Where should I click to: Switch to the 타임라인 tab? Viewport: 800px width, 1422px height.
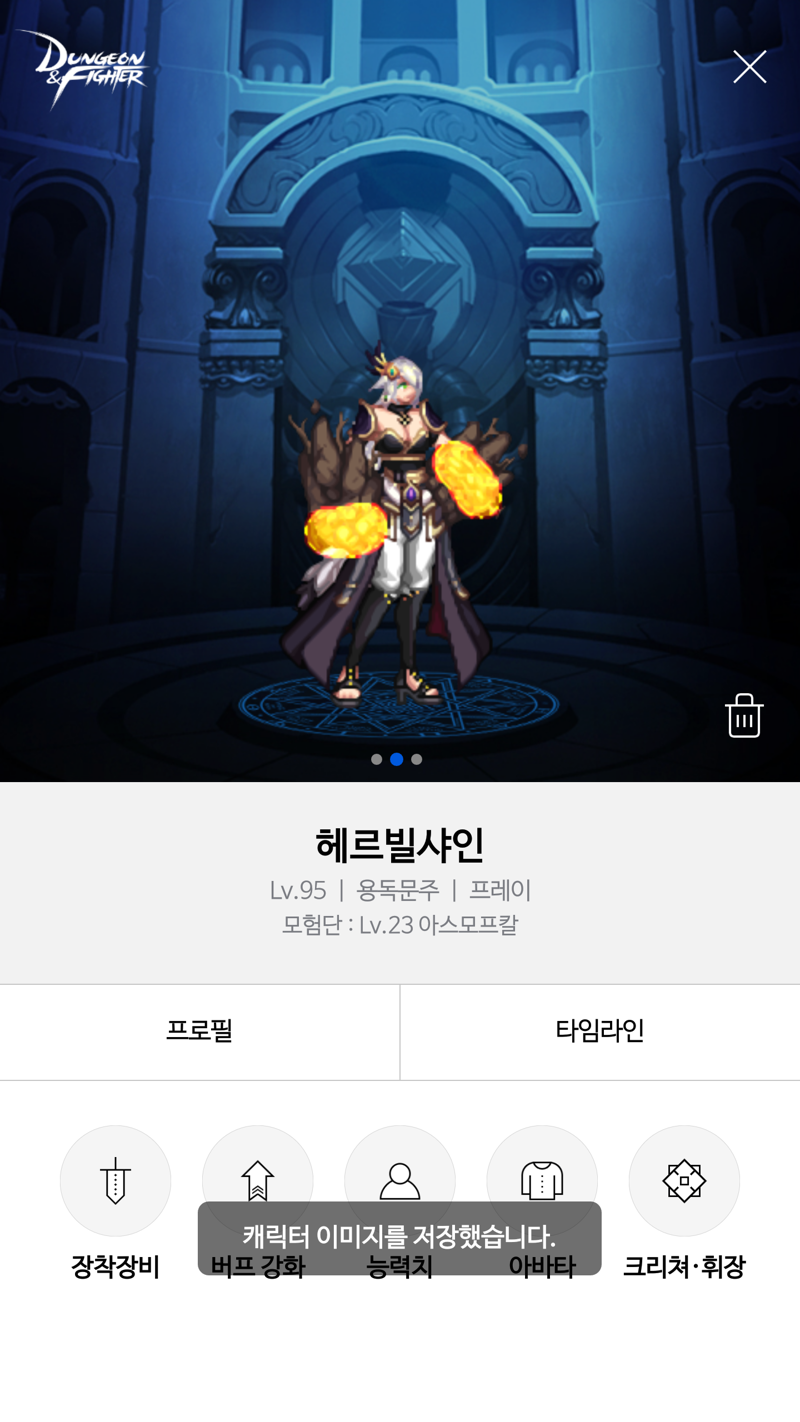(x=600, y=1031)
